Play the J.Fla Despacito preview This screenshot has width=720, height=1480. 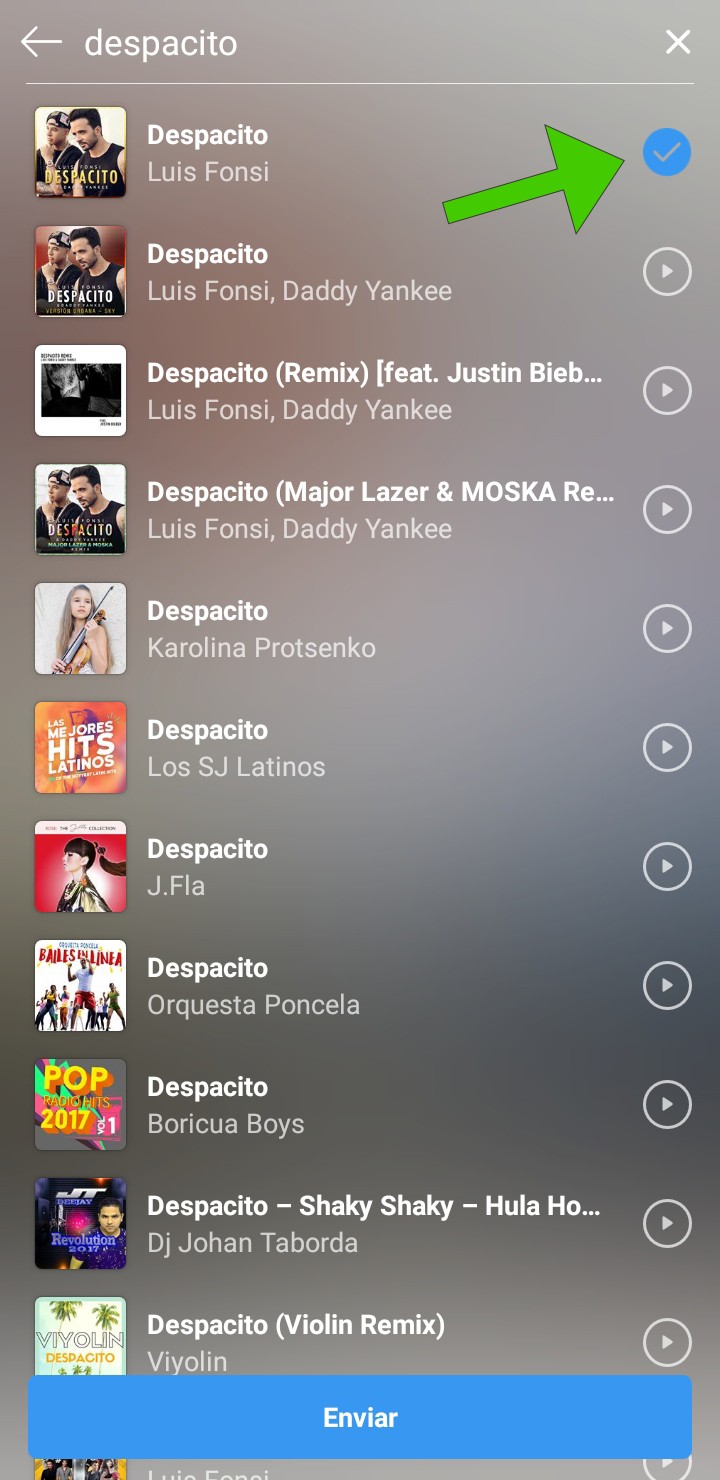(x=667, y=866)
